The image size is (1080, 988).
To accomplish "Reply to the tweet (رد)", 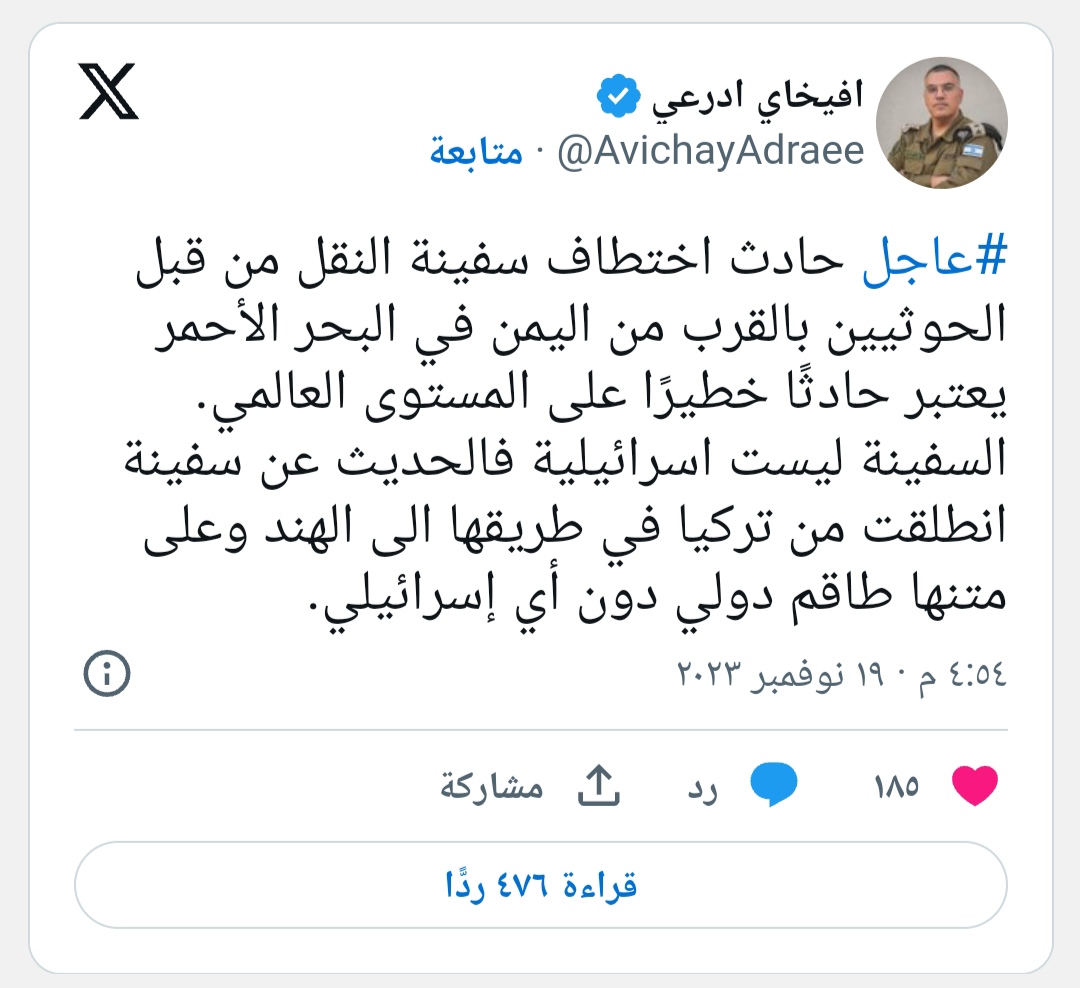I will 773,786.
